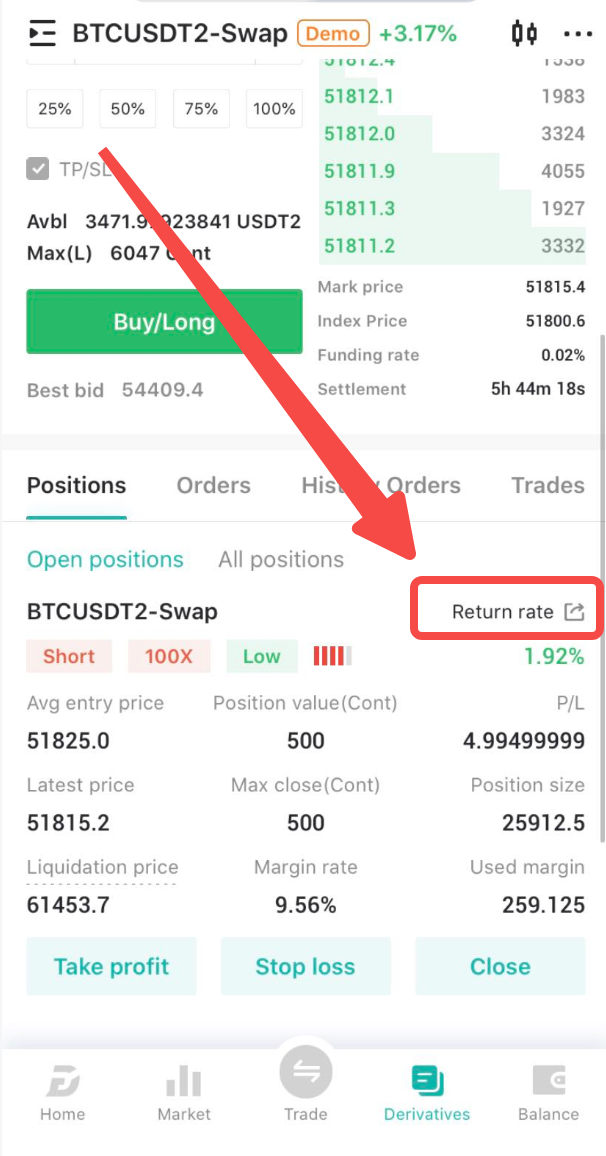Open the Market tab
Viewport: 606px width, 1156px height.
[x=184, y=1093]
